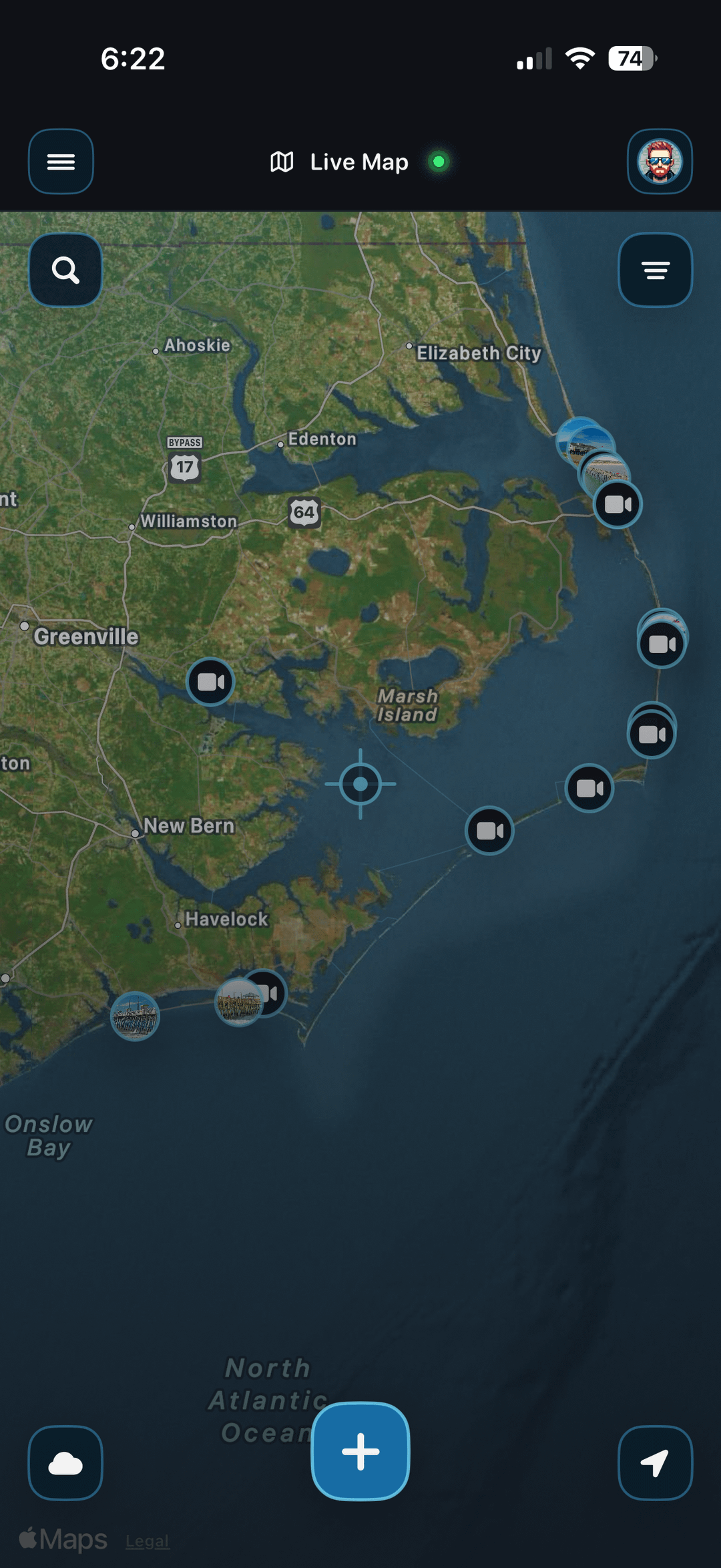
Task: Open the pier photo marker by Onslow Bay
Action: (x=135, y=1016)
